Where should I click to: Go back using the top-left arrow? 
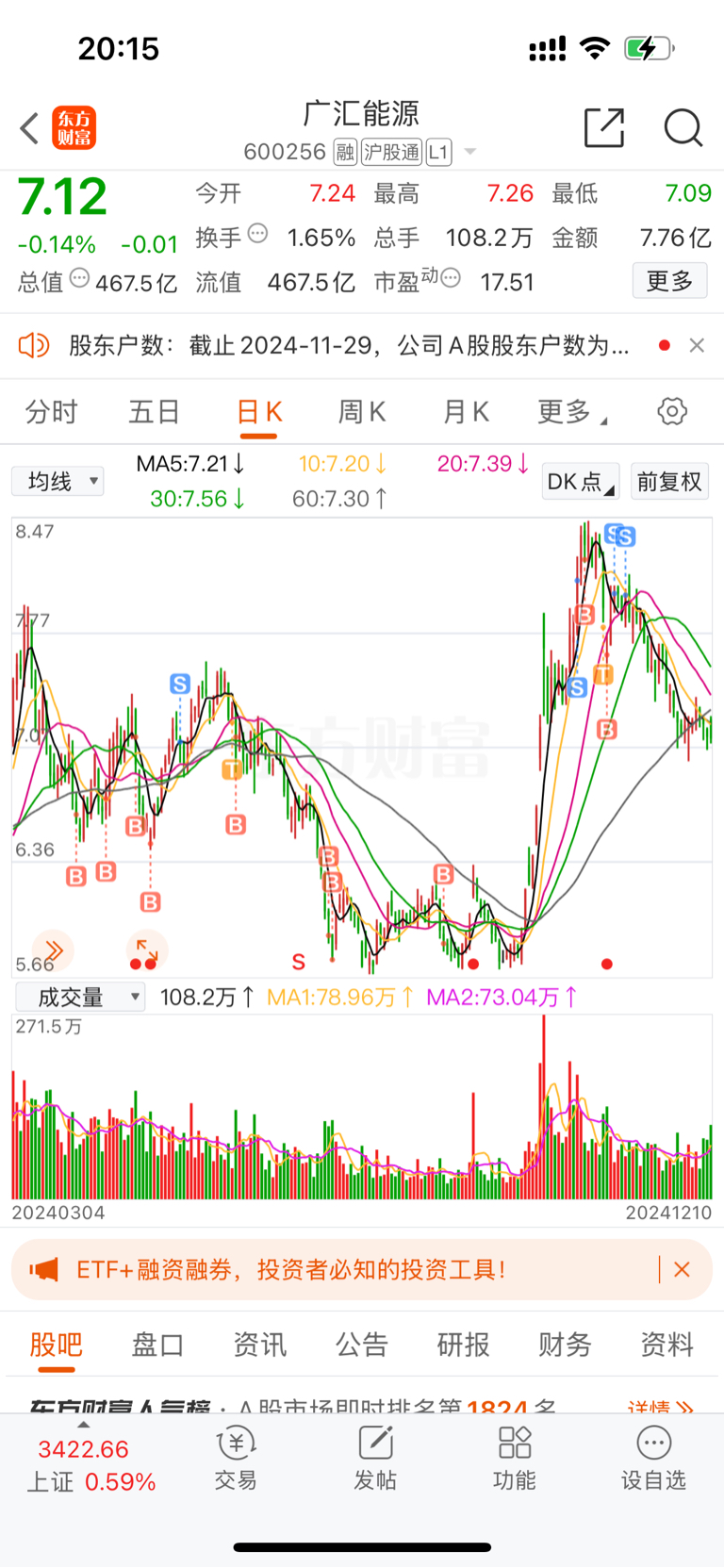tap(29, 128)
